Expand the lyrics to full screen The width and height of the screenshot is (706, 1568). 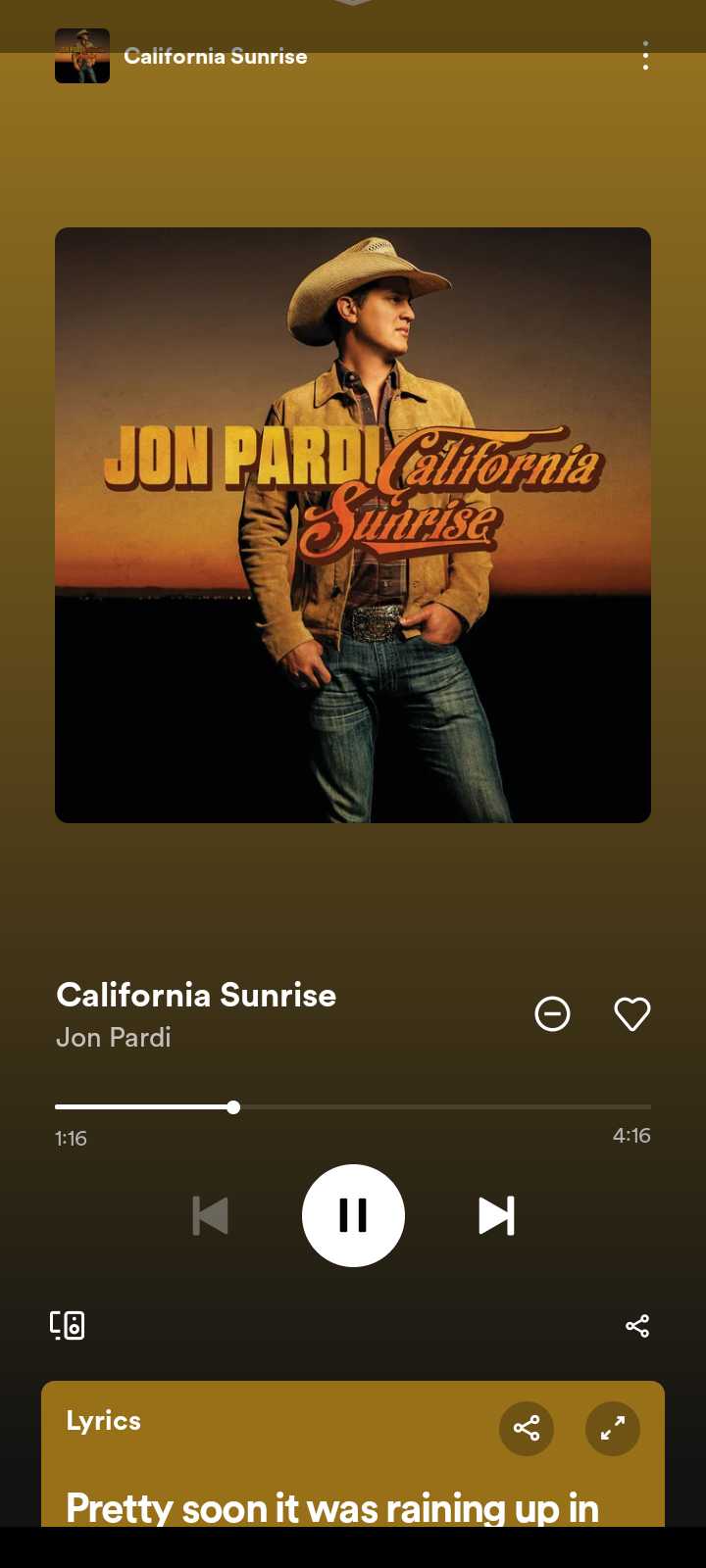(613, 1428)
